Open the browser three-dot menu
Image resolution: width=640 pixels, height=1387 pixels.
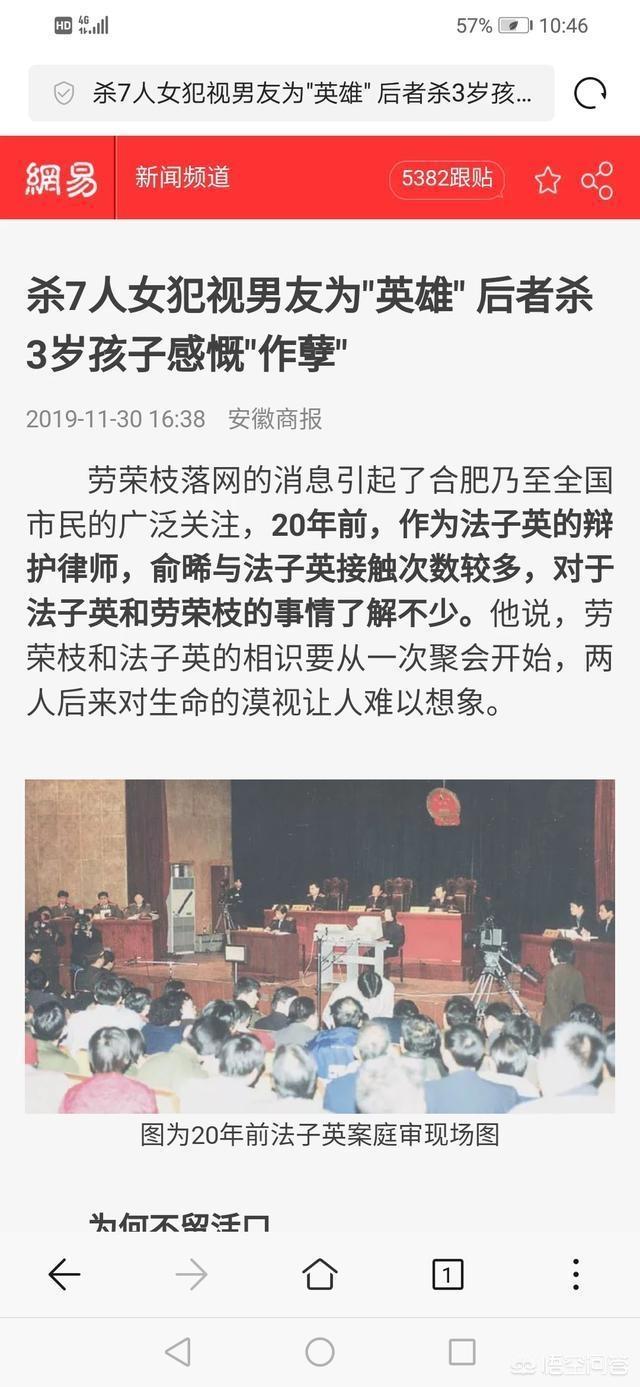point(575,1274)
